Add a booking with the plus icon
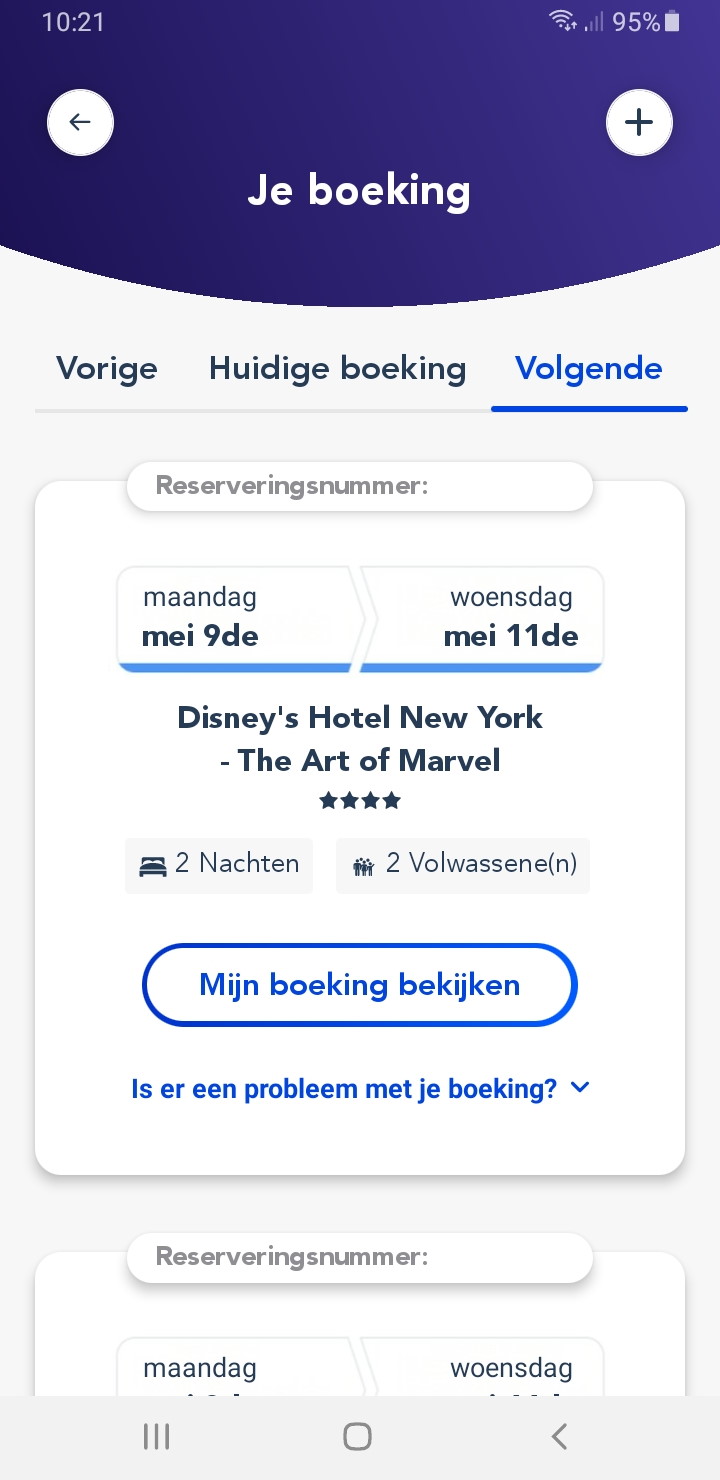720x1480 pixels. click(639, 122)
